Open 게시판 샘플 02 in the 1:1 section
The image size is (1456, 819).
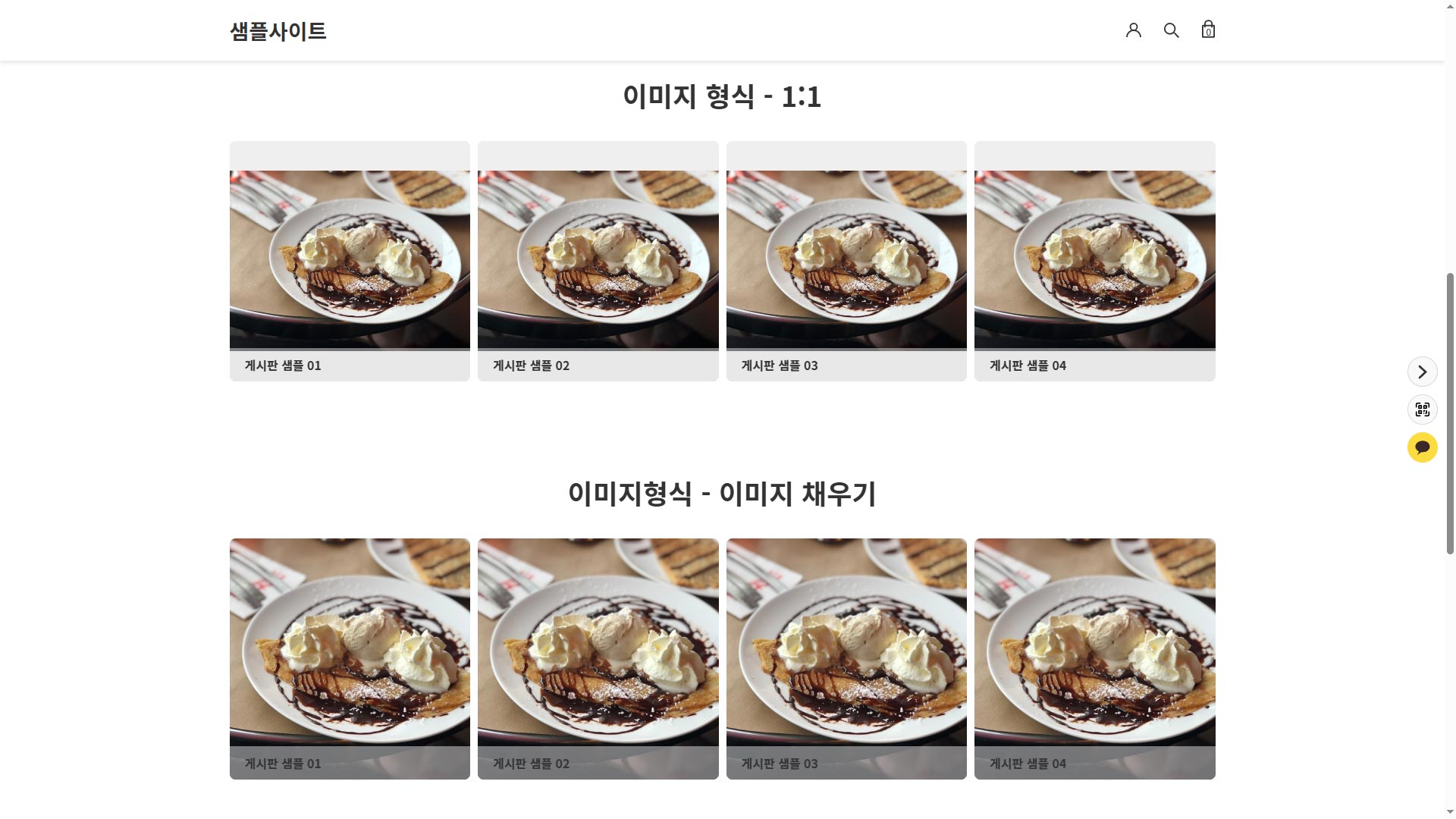(x=598, y=261)
